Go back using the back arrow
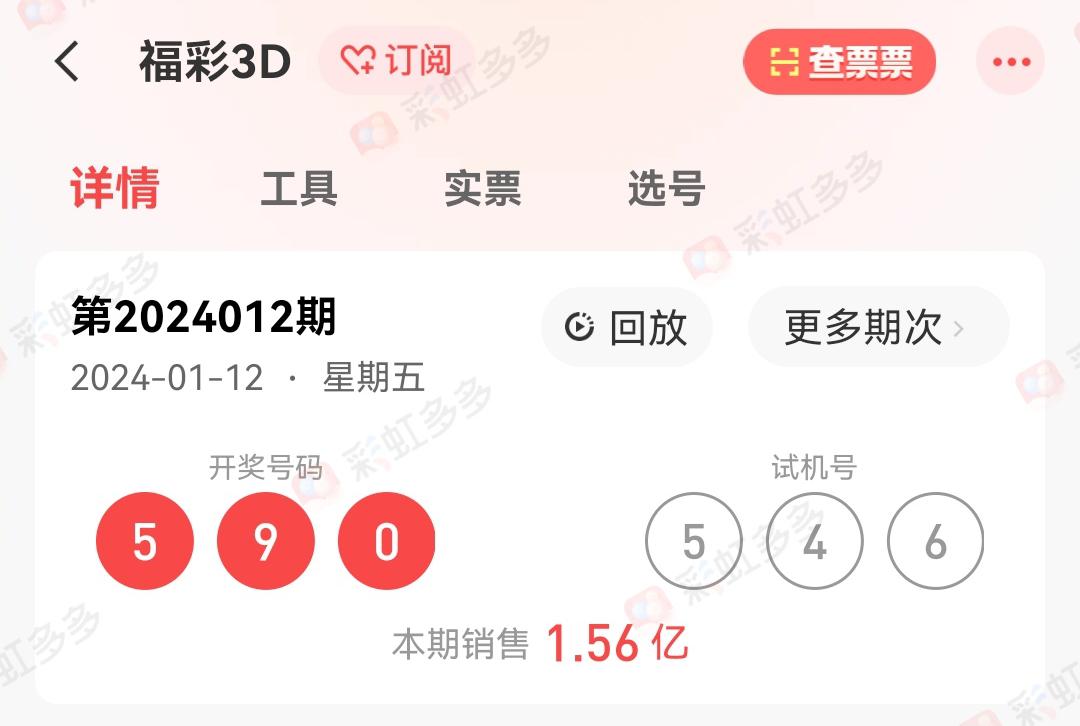The image size is (1080, 726). [67, 62]
